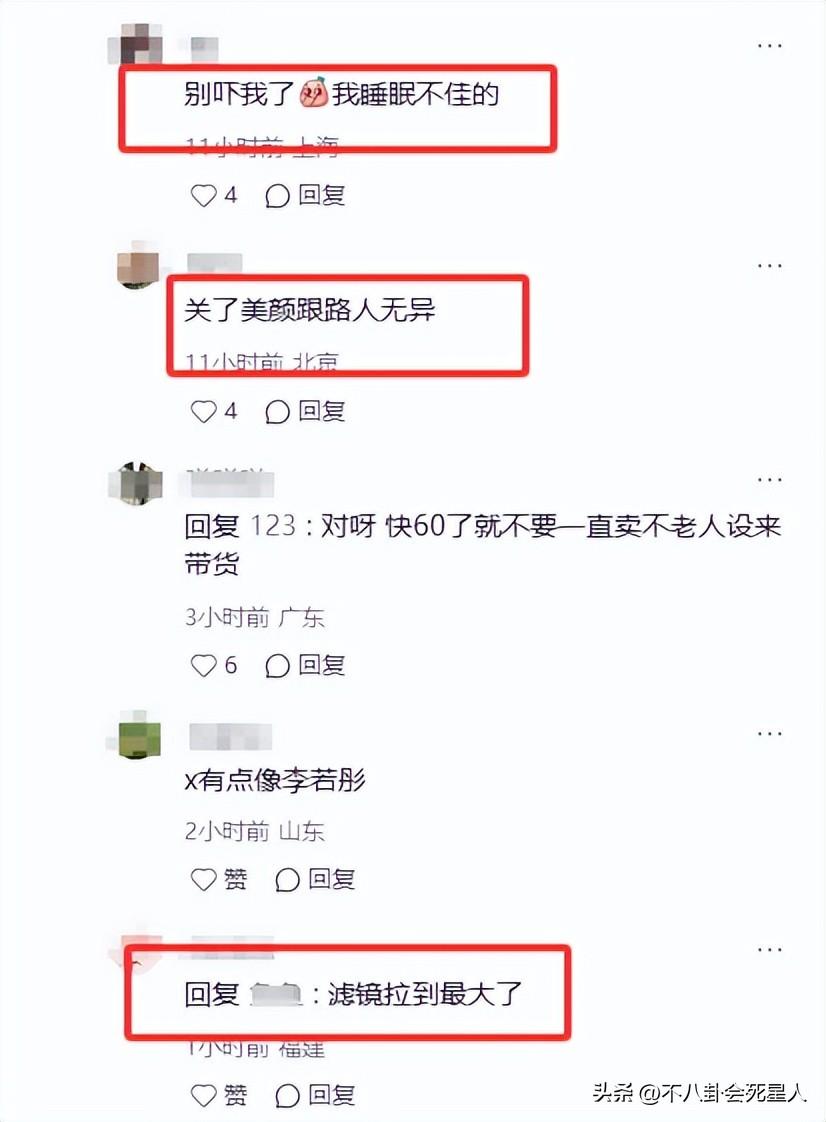826x1122 pixels.
Task: Reply to the comment "x有点像李若彤"
Action: click(316, 880)
